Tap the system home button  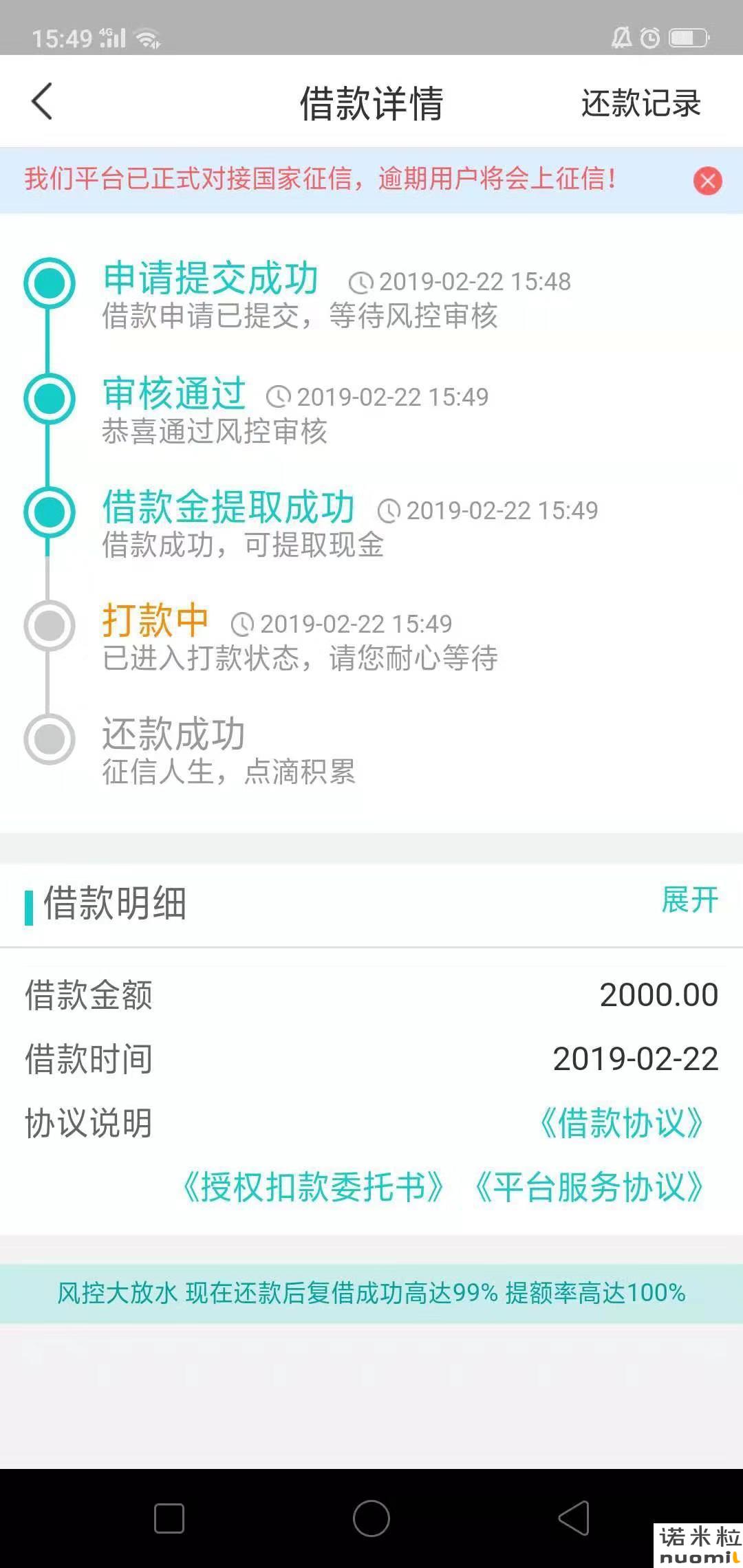(371, 1518)
